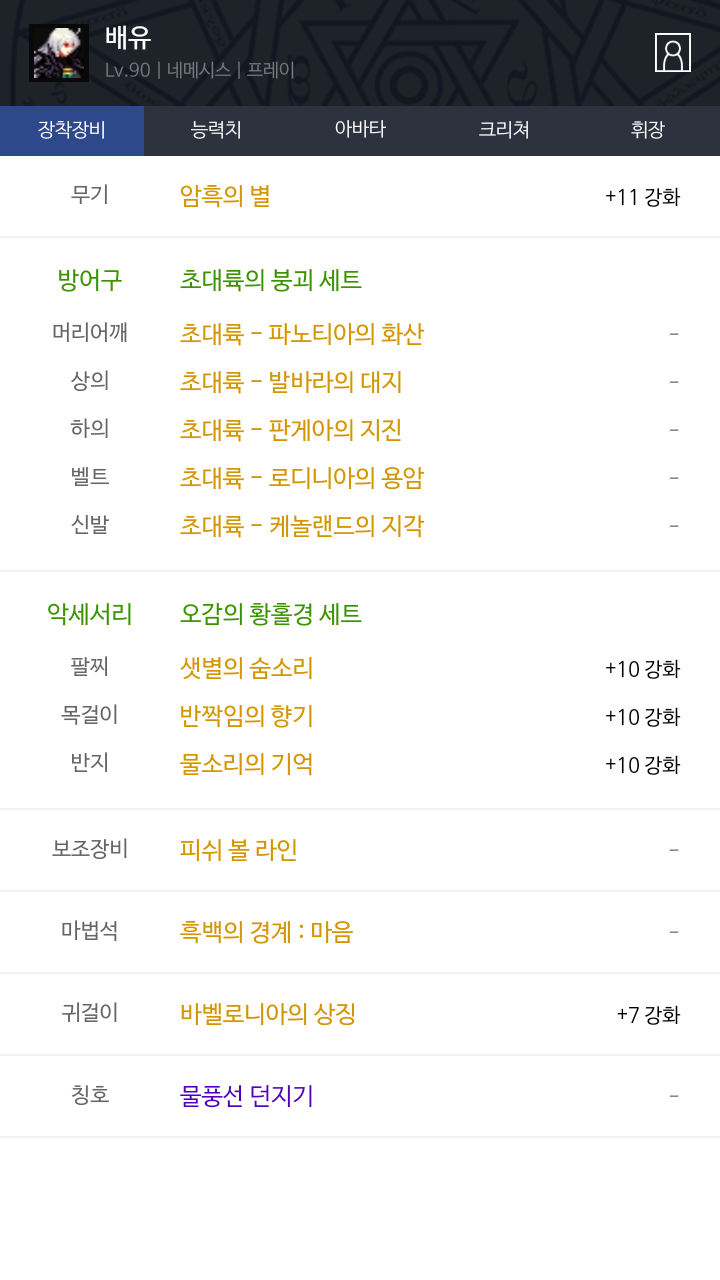View the 초대륙 - 파노티아의 화산 item
The height and width of the screenshot is (1280, 720).
[302, 334]
